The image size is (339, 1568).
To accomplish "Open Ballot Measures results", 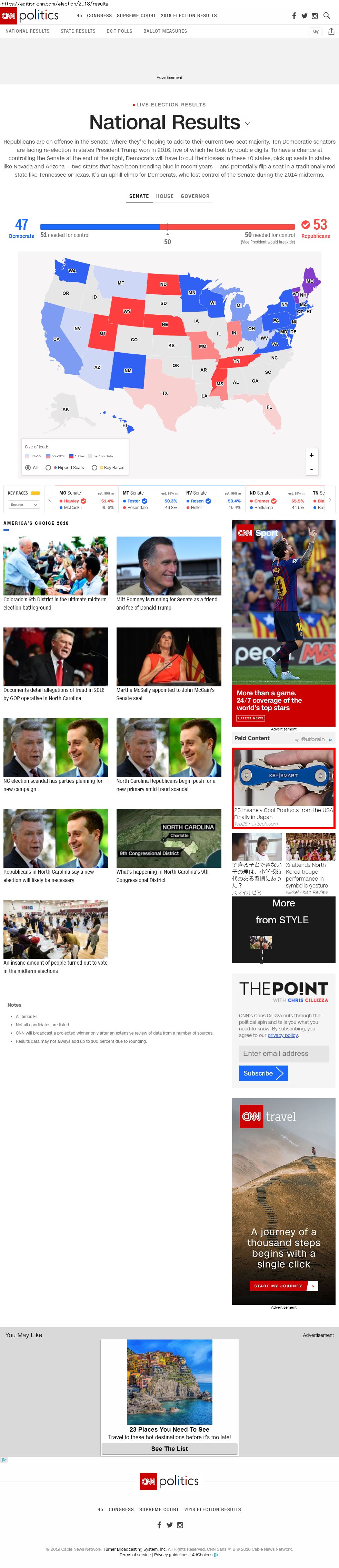I will click(x=165, y=31).
